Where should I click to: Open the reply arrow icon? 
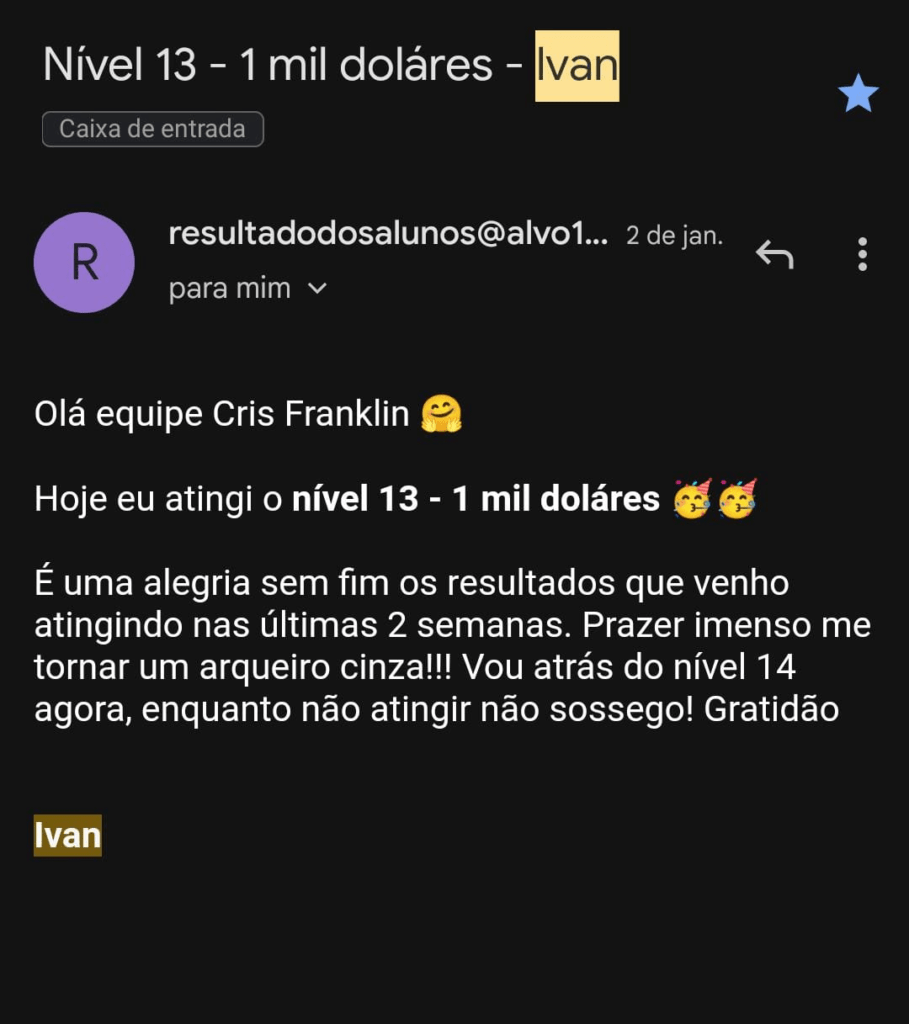[x=775, y=256]
